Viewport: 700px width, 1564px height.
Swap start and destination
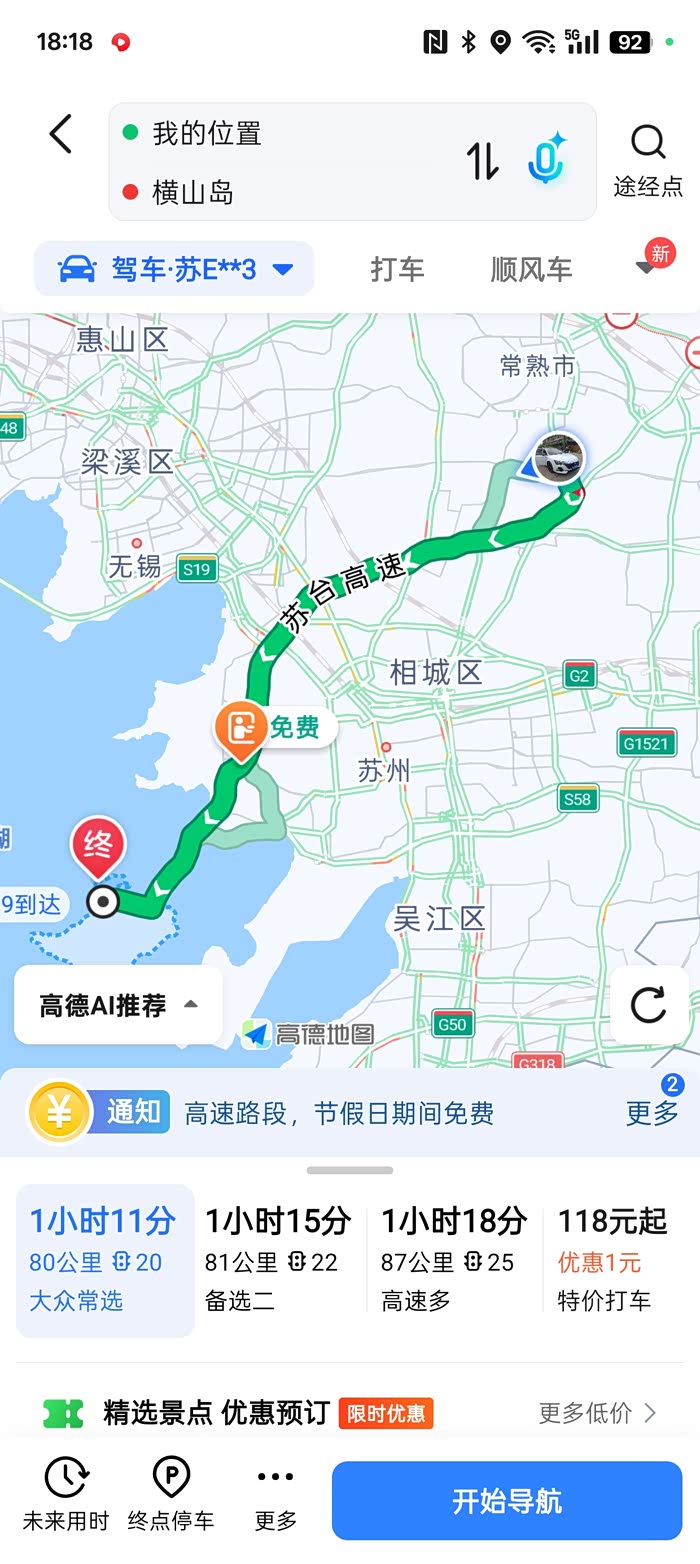482,161
